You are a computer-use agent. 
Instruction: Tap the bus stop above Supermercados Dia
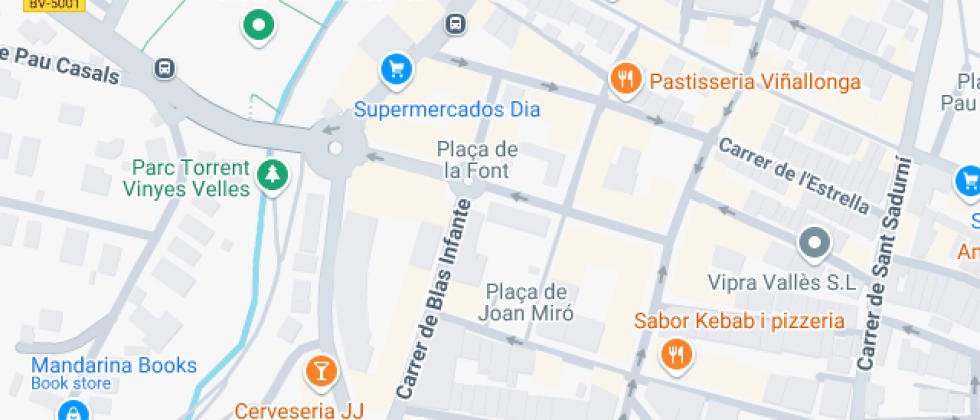coord(456,24)
